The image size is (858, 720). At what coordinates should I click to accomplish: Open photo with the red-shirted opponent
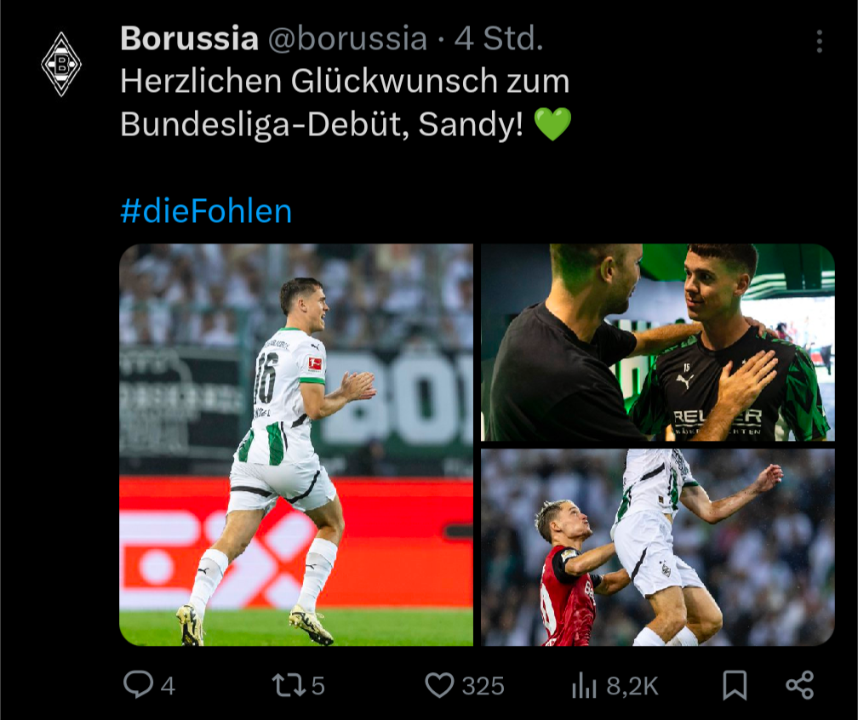click(657, 546)
